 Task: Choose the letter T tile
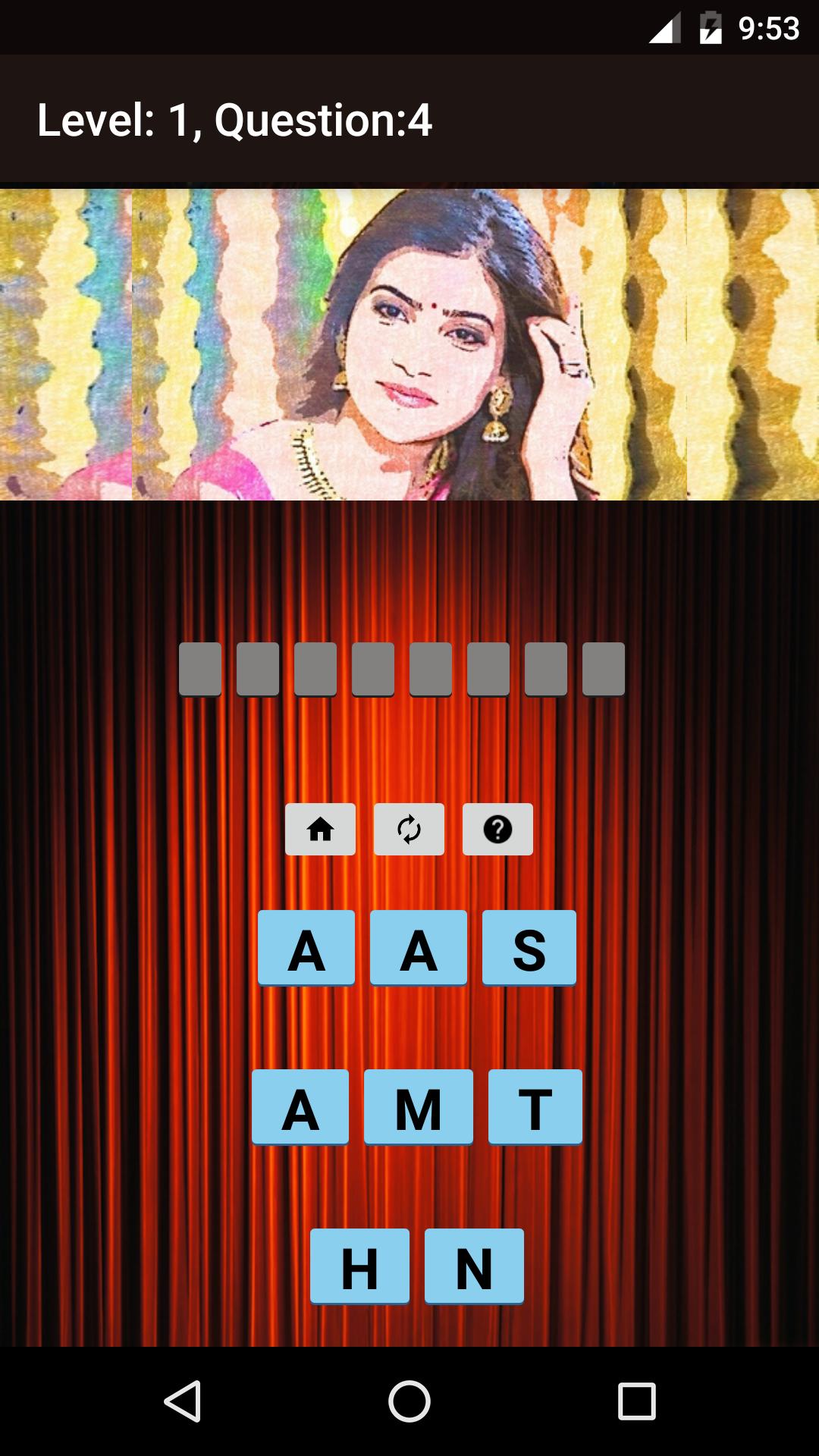(x=535, y=1107)
